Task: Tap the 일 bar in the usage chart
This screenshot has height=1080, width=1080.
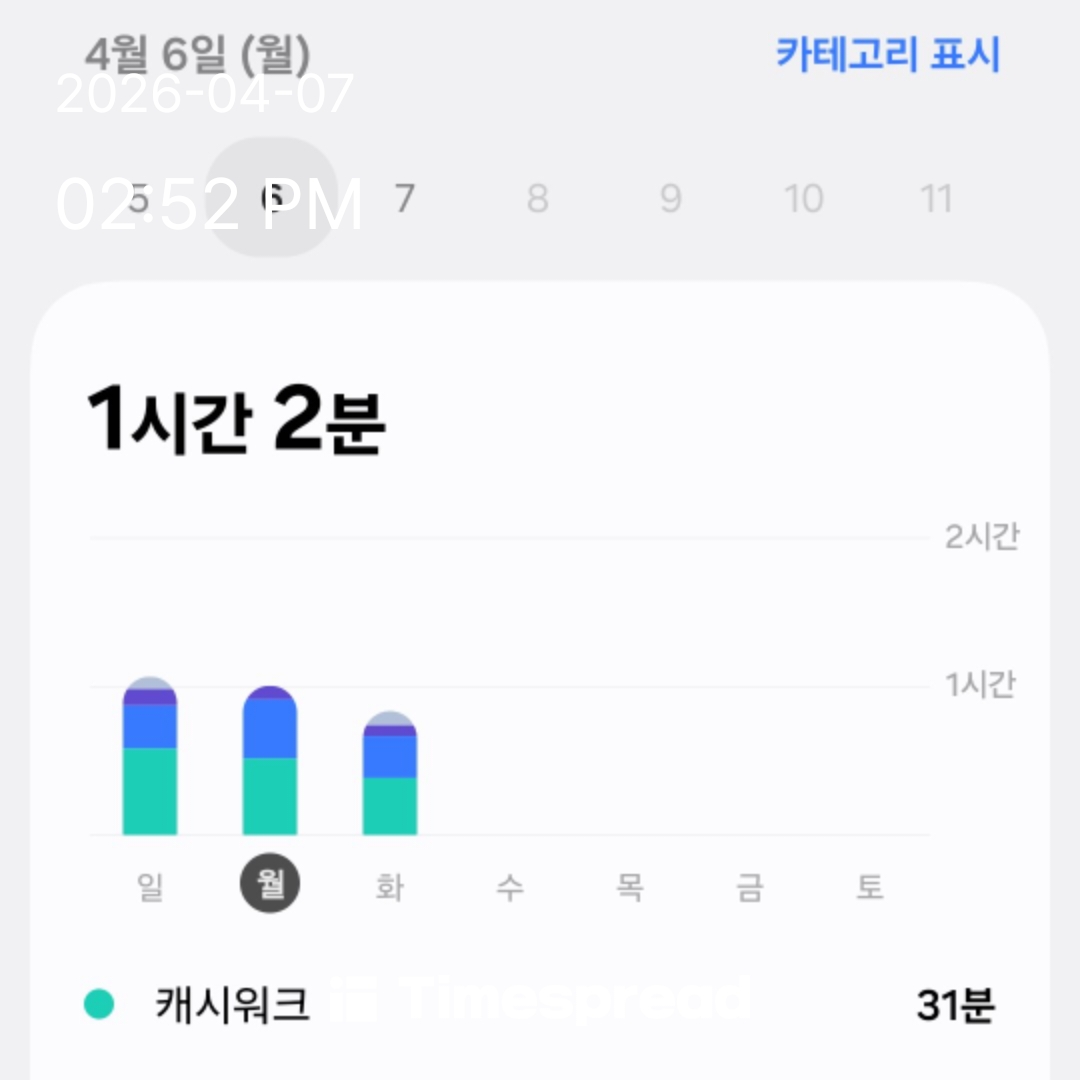Action: (x=150, y=760)
